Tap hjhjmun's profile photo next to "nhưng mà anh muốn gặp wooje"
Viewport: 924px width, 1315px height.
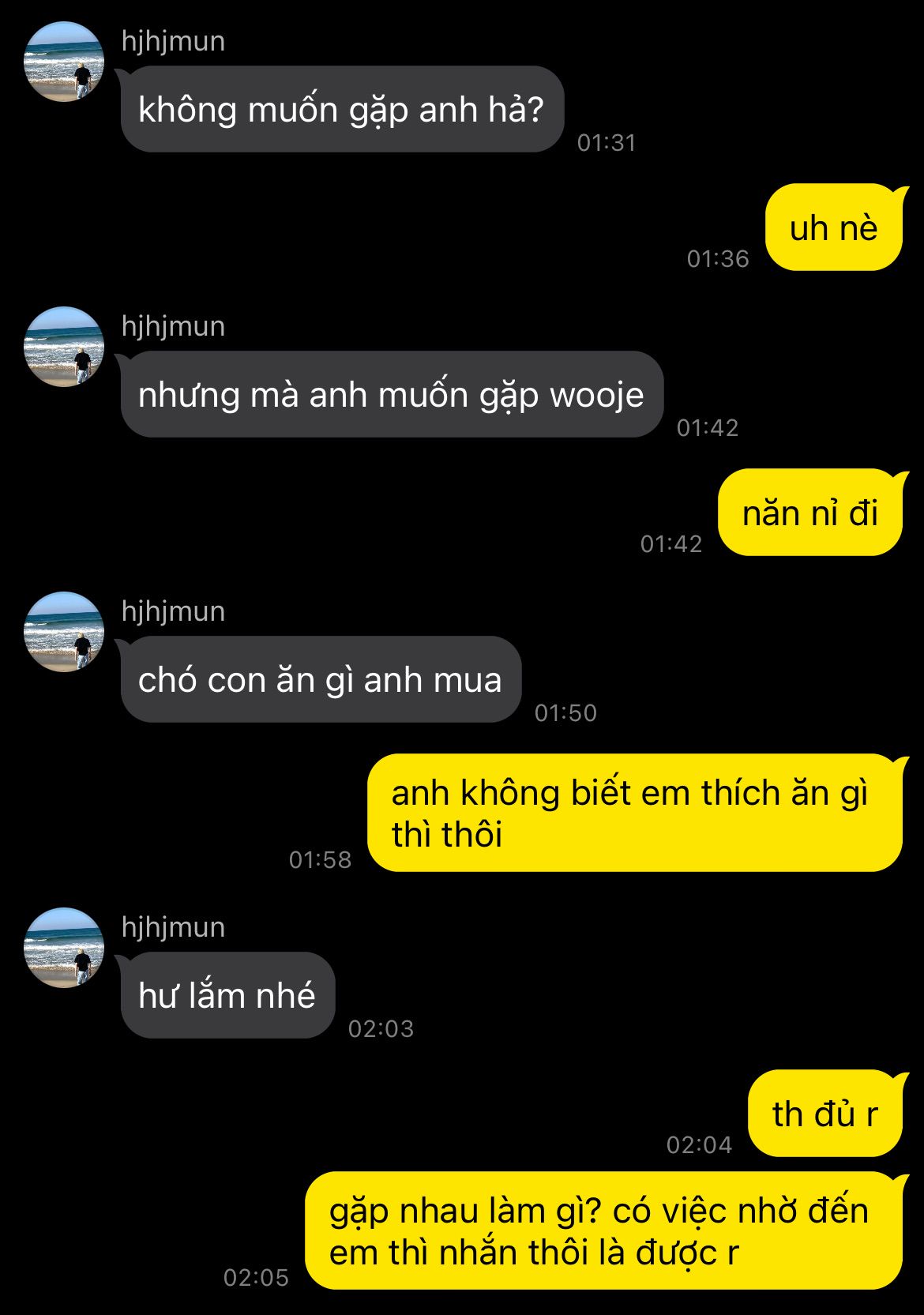(64, 347)
